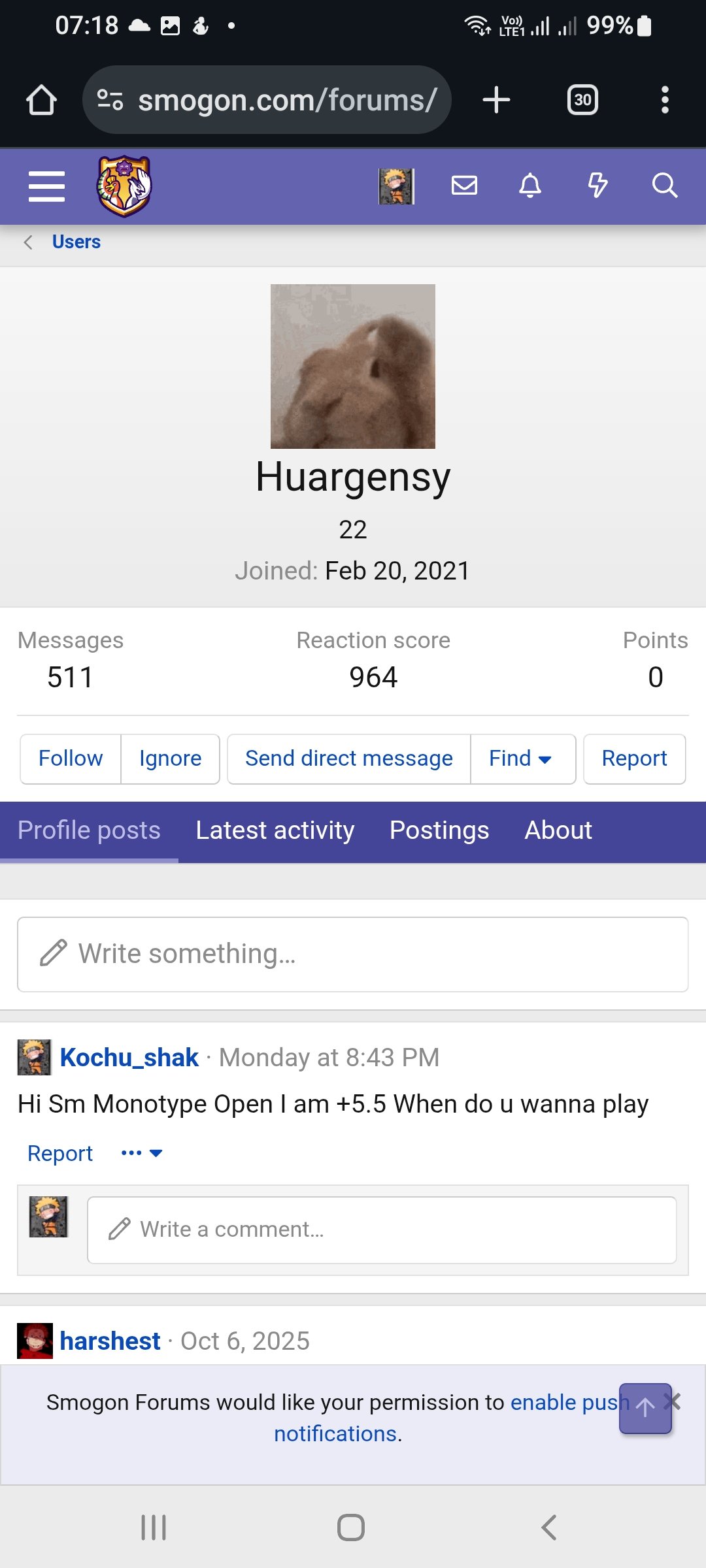The image size is (706, 1568).
Task: Follow Huargensy
Action: [71, 759]
